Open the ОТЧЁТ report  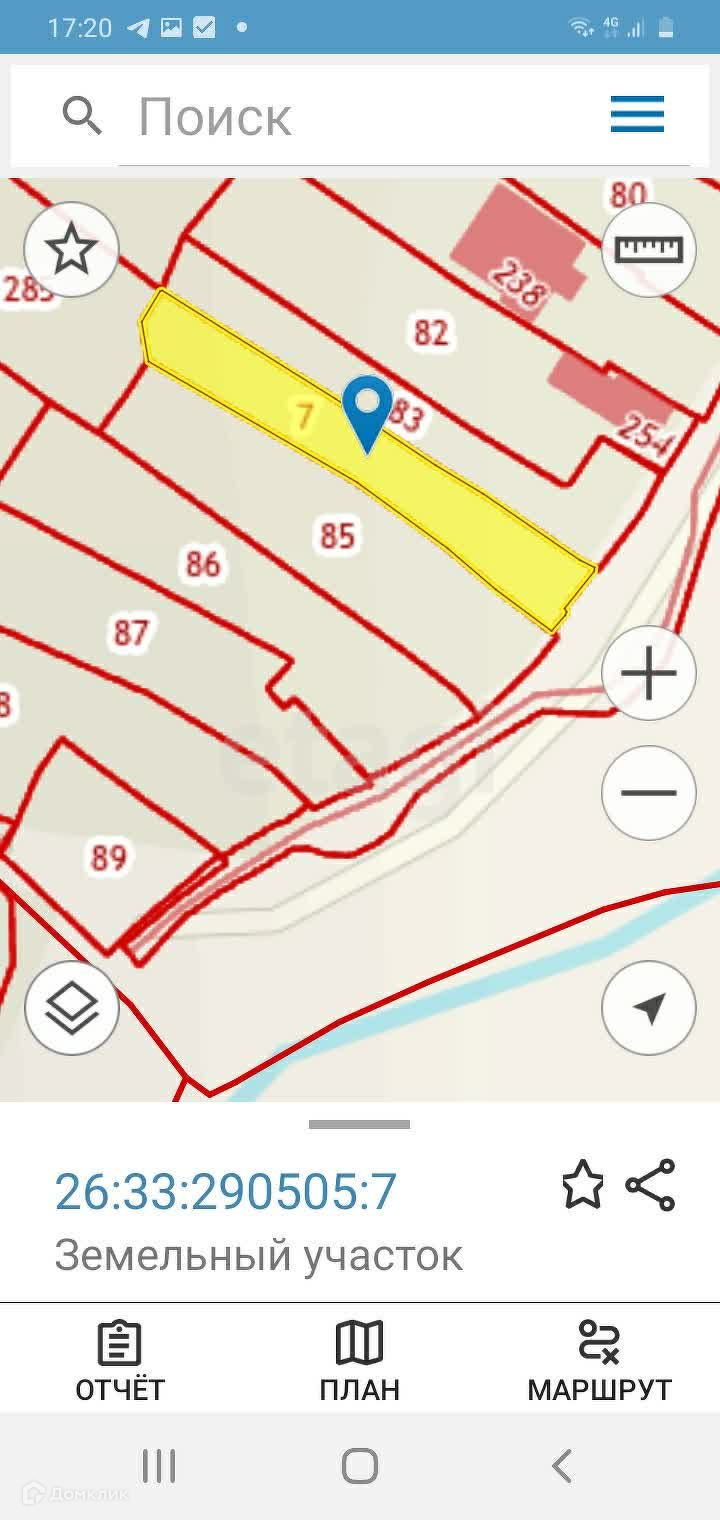[x=120, y=1362]
